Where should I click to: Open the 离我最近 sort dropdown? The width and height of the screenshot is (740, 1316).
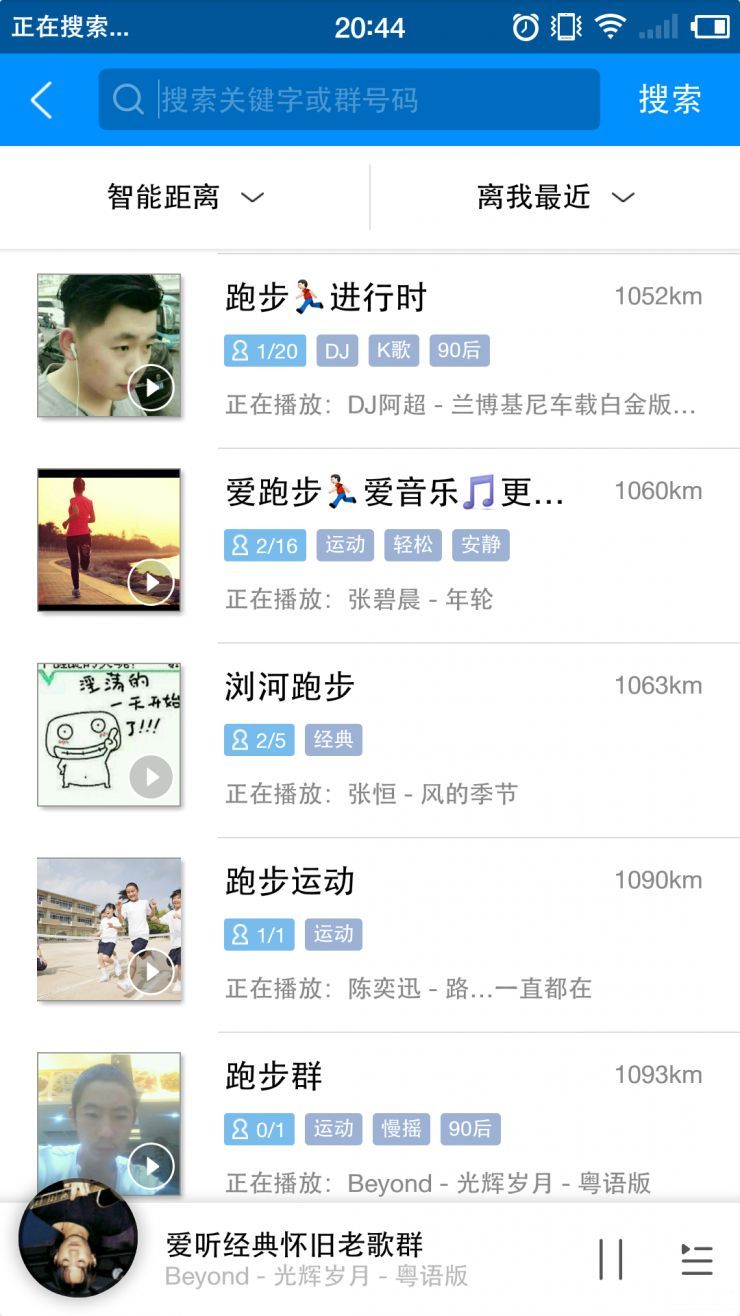point(556,198)
